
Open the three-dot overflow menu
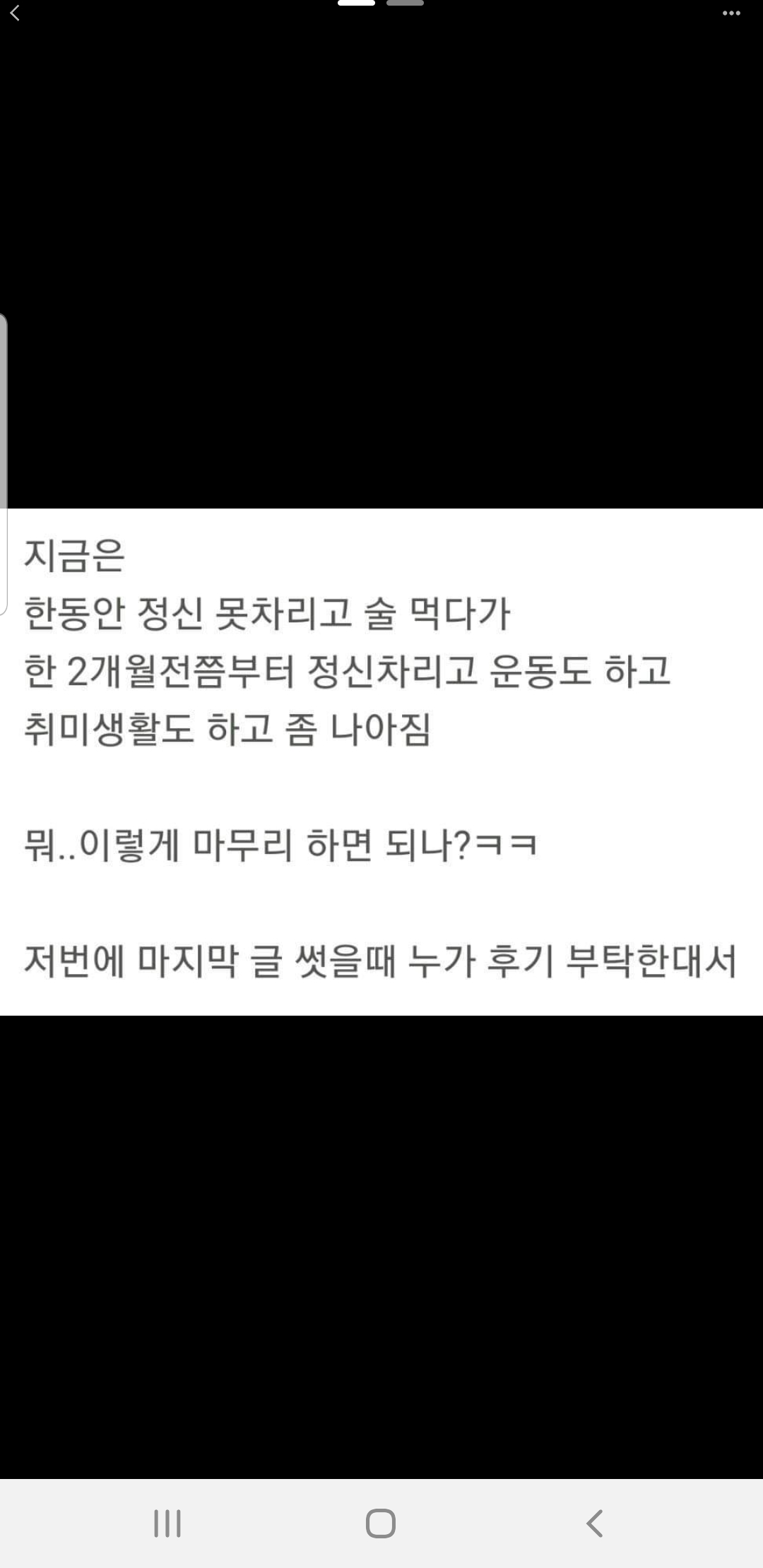tap(731, 13)
